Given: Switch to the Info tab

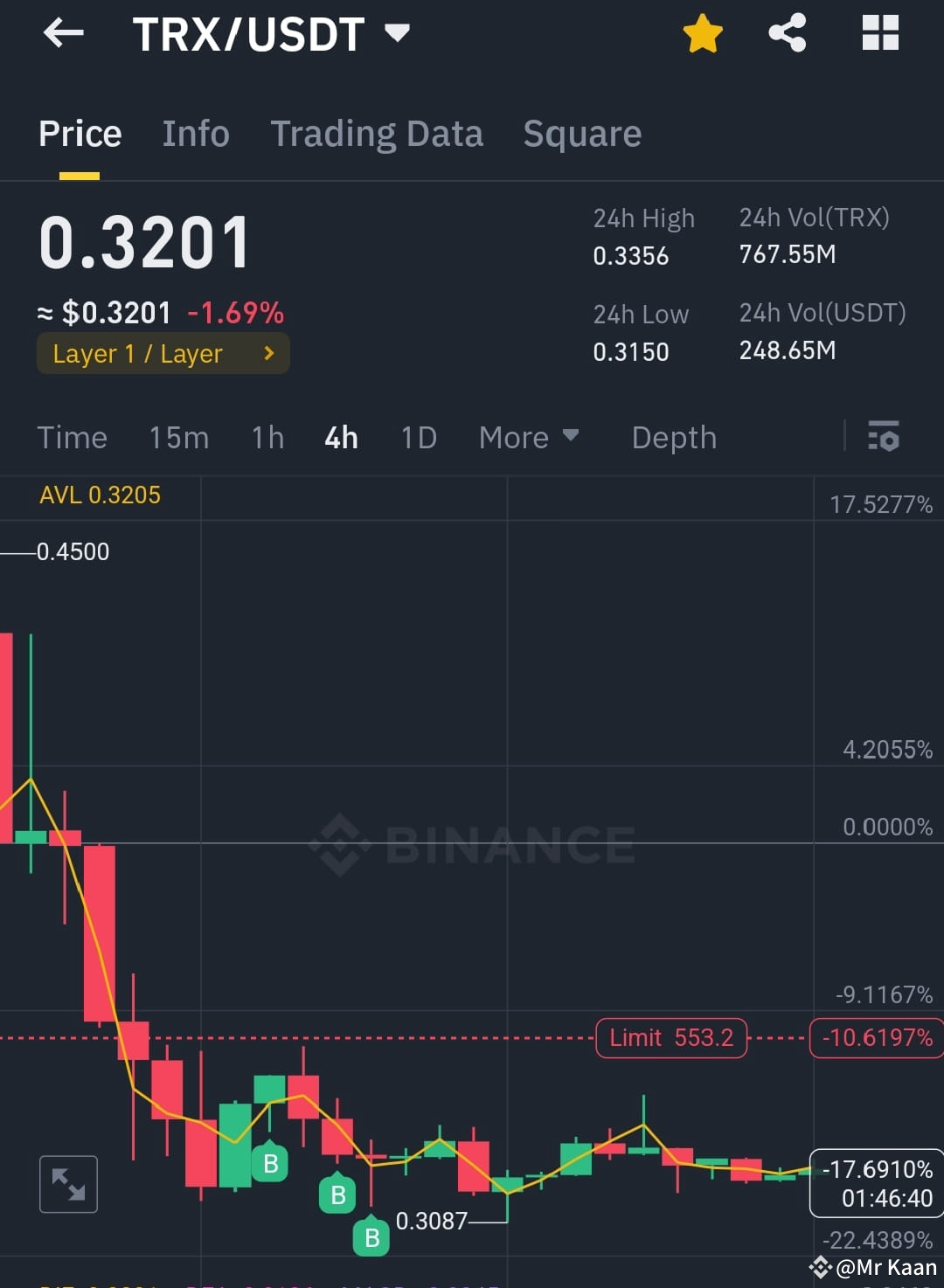Looking at the screenshot, I should click(x=195, y=133).
